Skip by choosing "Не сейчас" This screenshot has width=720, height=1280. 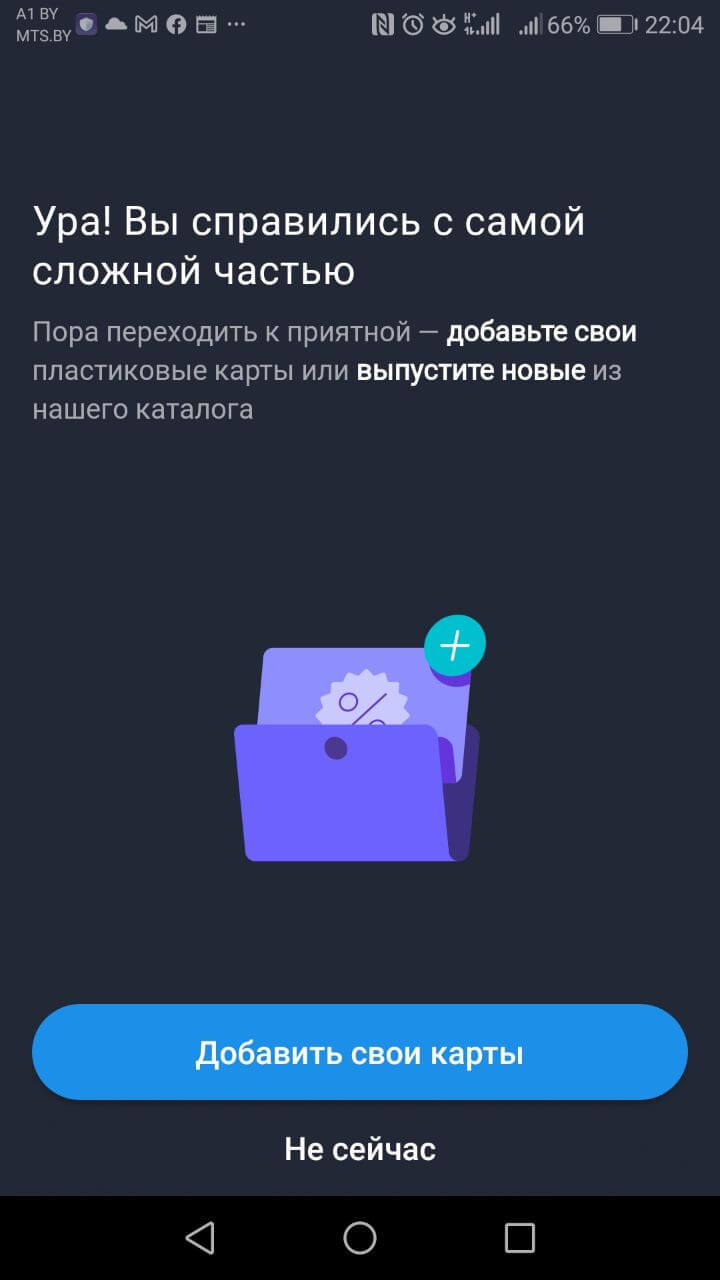tap(360, 1149)
